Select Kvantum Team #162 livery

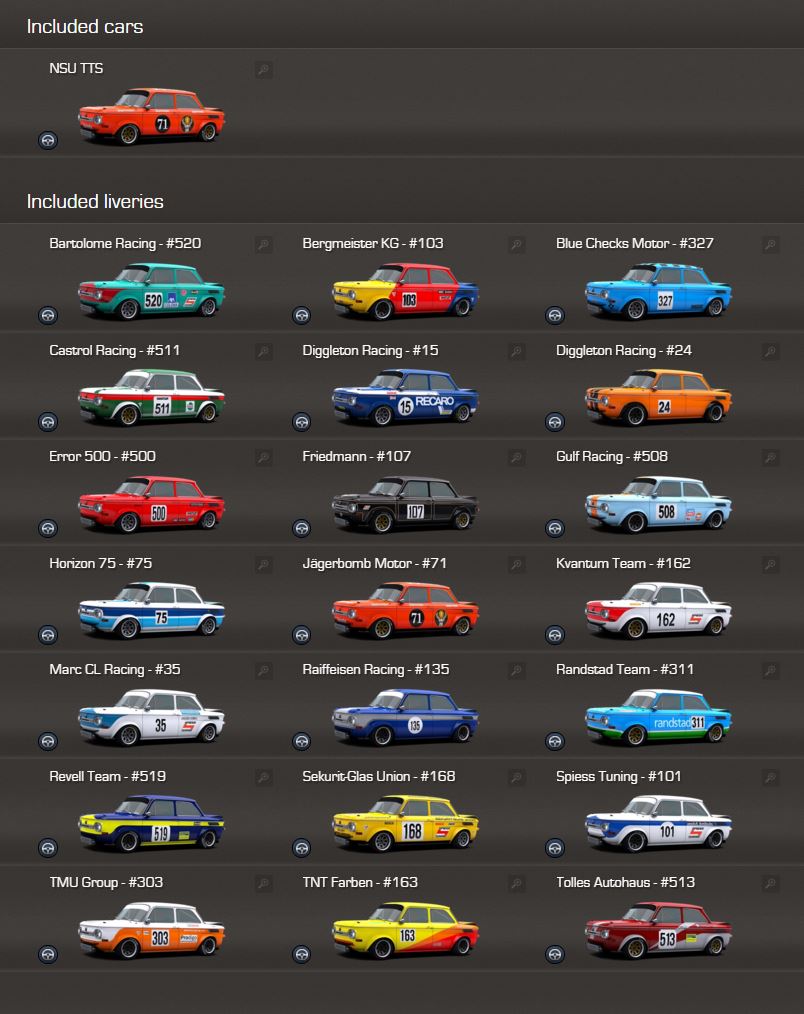(658, 609)
